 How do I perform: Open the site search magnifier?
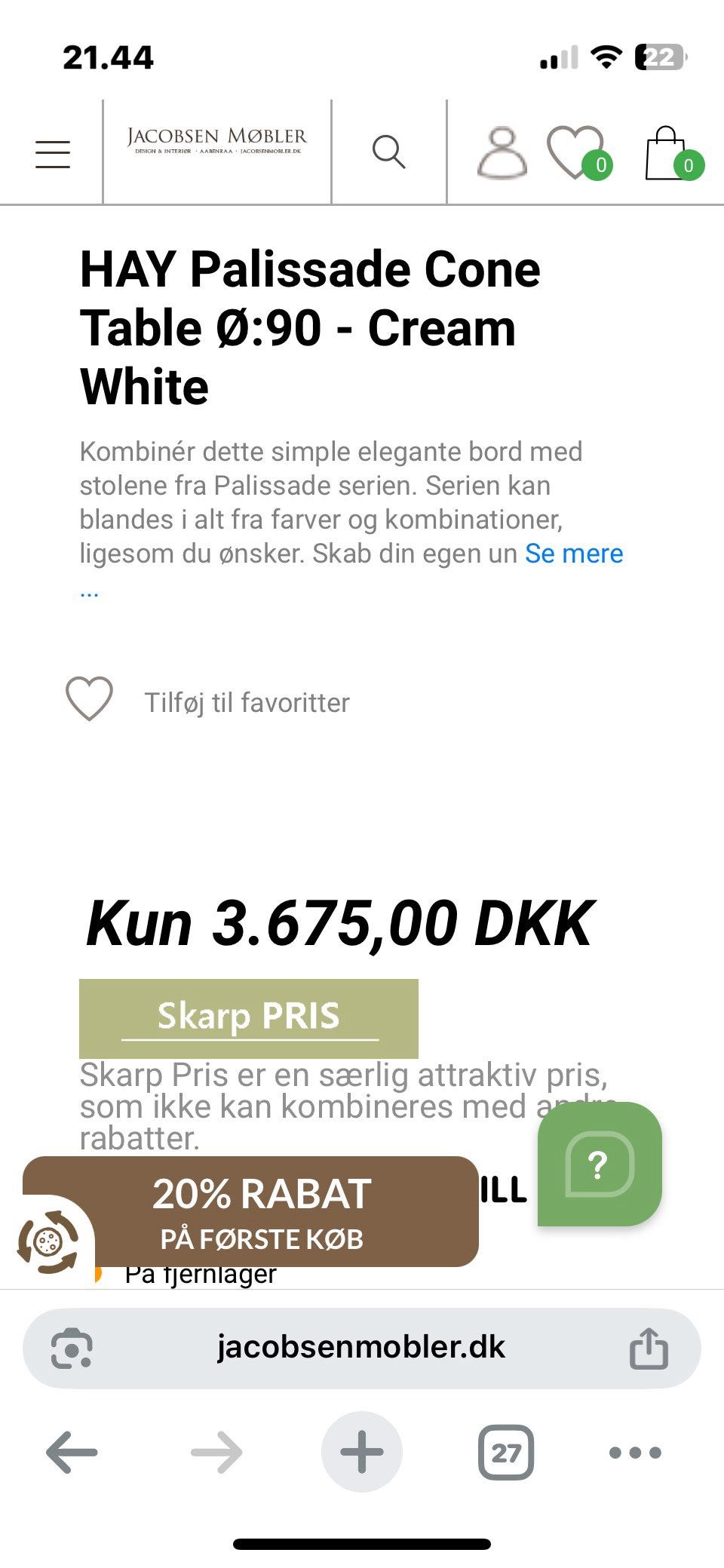[388, 152]
